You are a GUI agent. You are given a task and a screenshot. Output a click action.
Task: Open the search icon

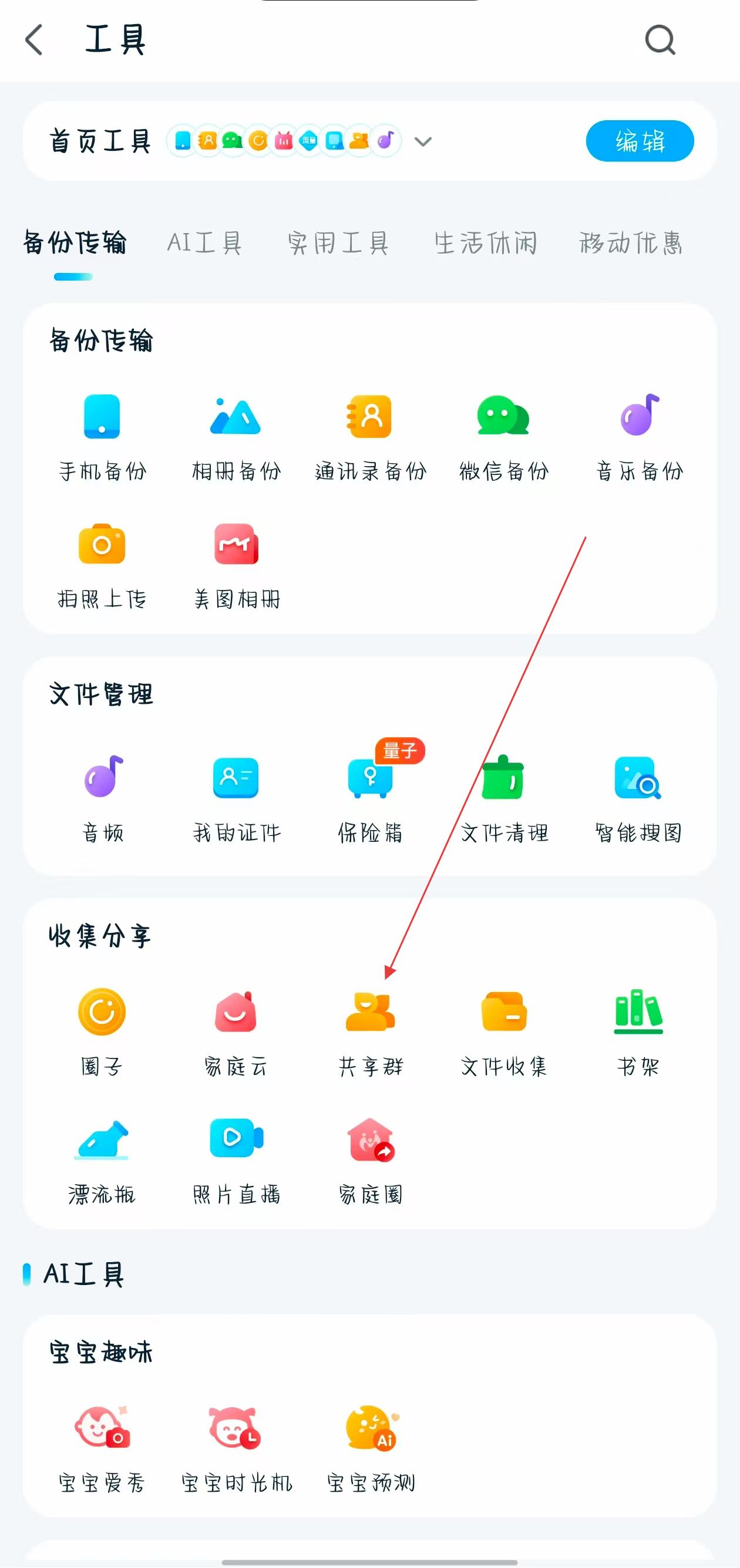660,40
